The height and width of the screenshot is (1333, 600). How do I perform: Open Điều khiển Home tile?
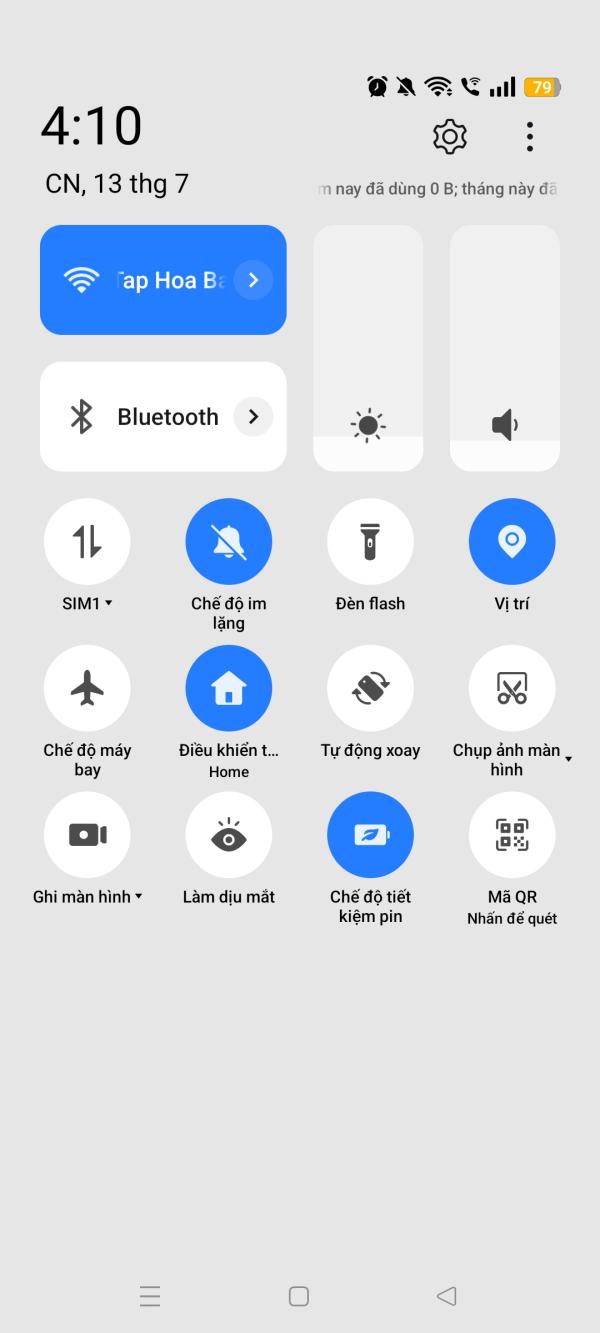229,688
